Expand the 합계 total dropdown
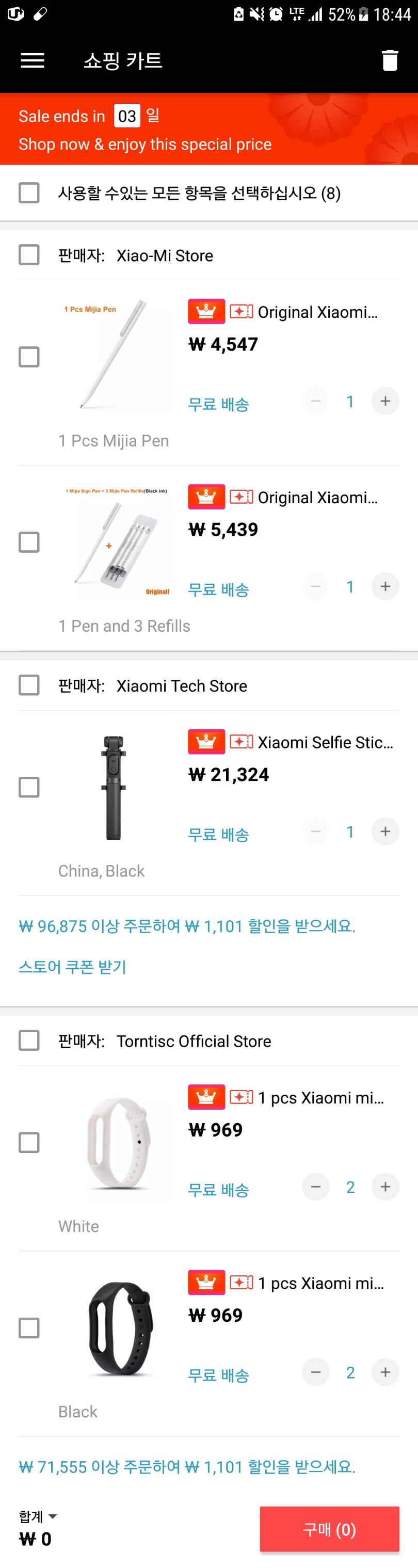The height and width of the screenshot is (1568, 418). click(x=38, y=1516)
